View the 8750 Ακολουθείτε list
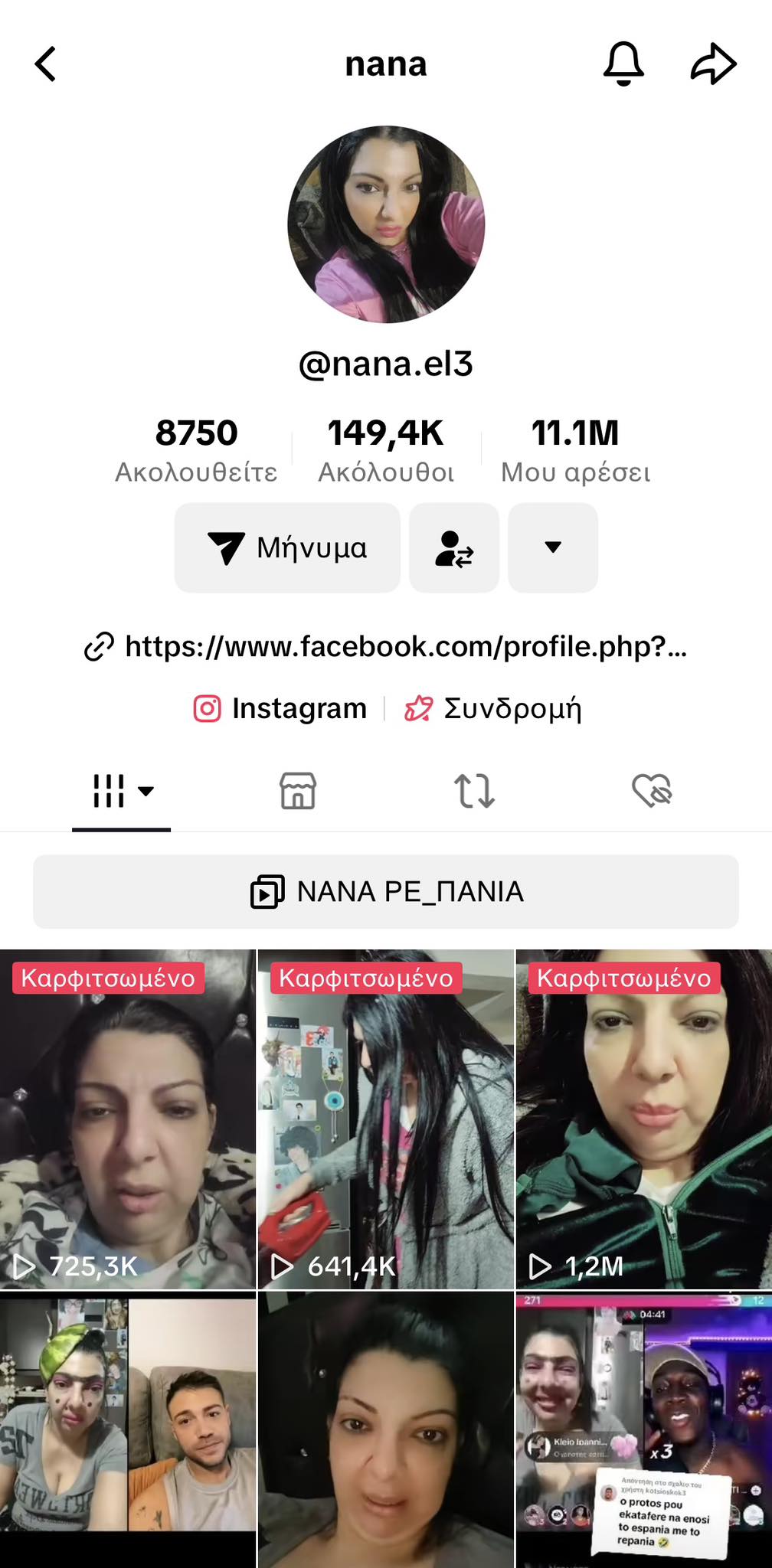772x1568 pixels. [196, 450]
